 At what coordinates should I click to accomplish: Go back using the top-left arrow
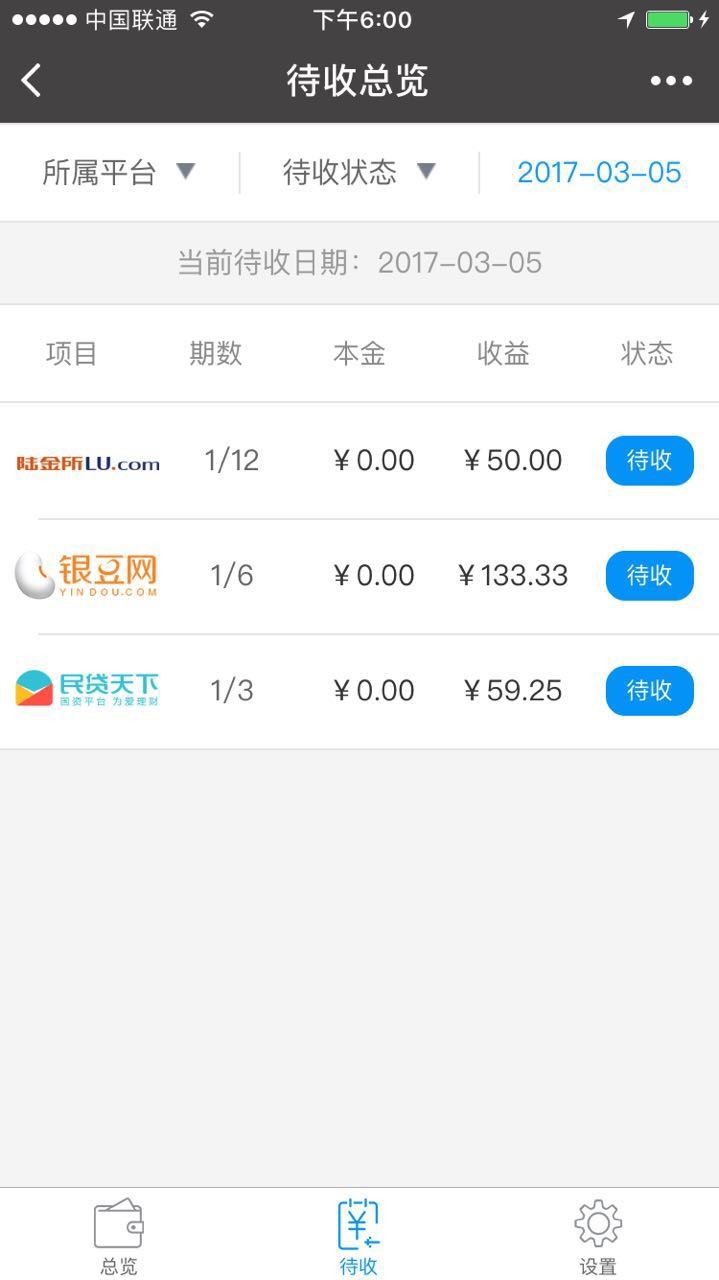(x=32, y=80)
